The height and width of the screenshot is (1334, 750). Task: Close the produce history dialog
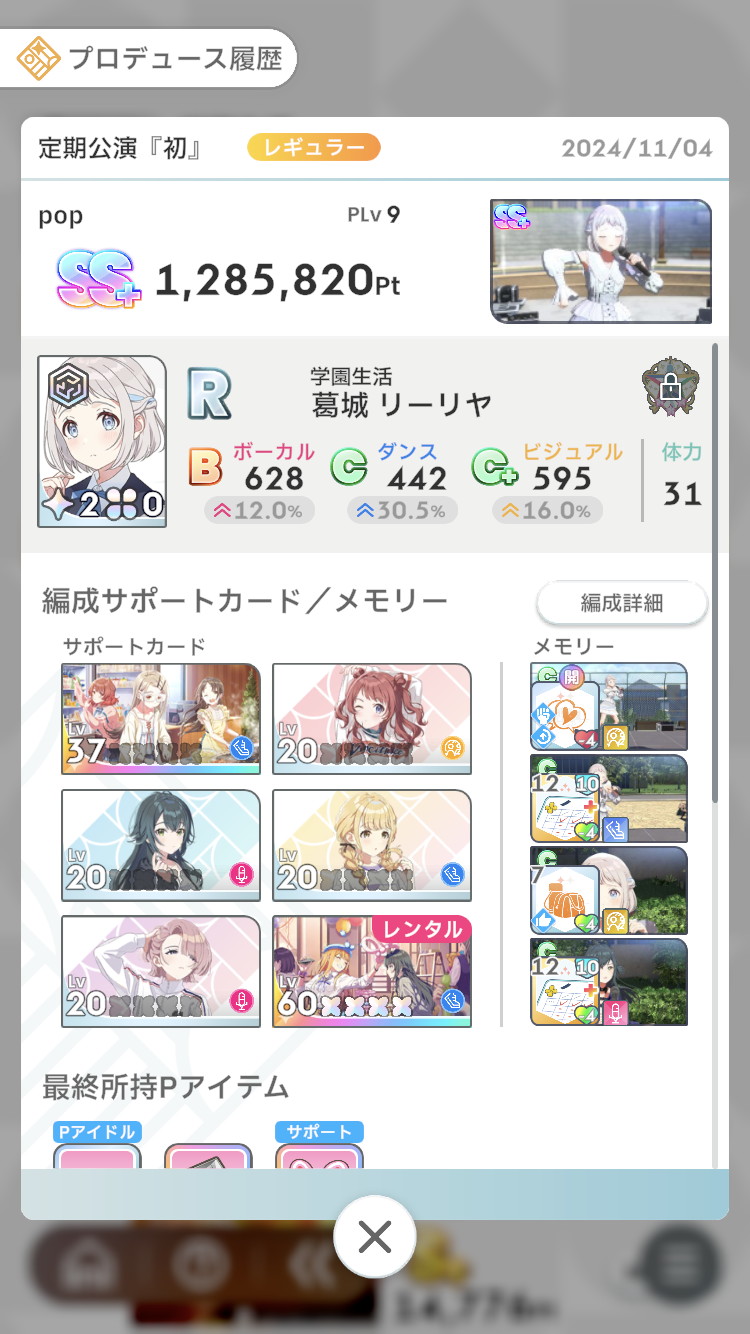tap(375, 1238)
